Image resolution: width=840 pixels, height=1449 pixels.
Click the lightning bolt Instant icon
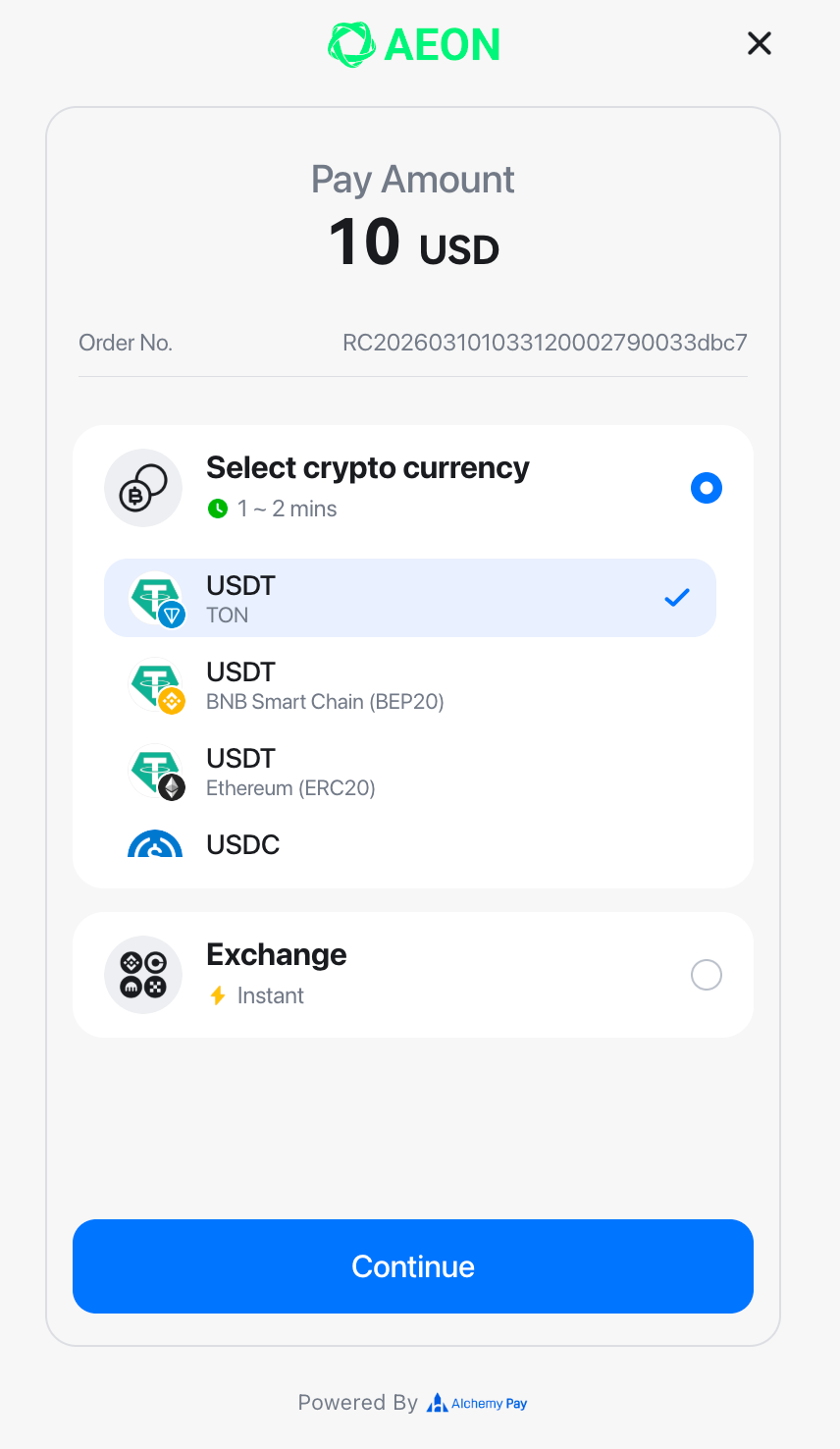(x=220, y=994)
